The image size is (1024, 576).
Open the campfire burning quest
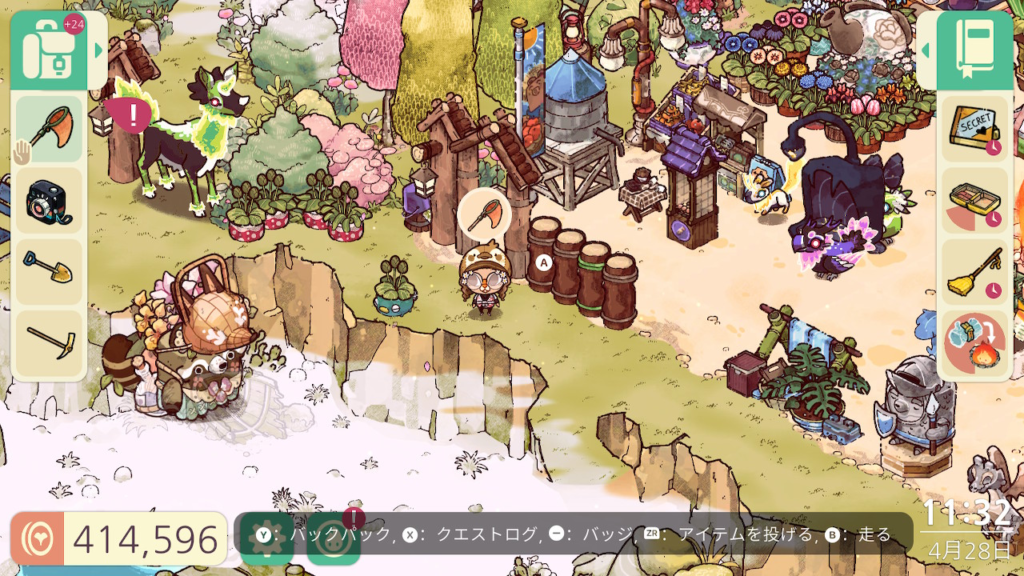pyautogui.click(x=971, y=342)
